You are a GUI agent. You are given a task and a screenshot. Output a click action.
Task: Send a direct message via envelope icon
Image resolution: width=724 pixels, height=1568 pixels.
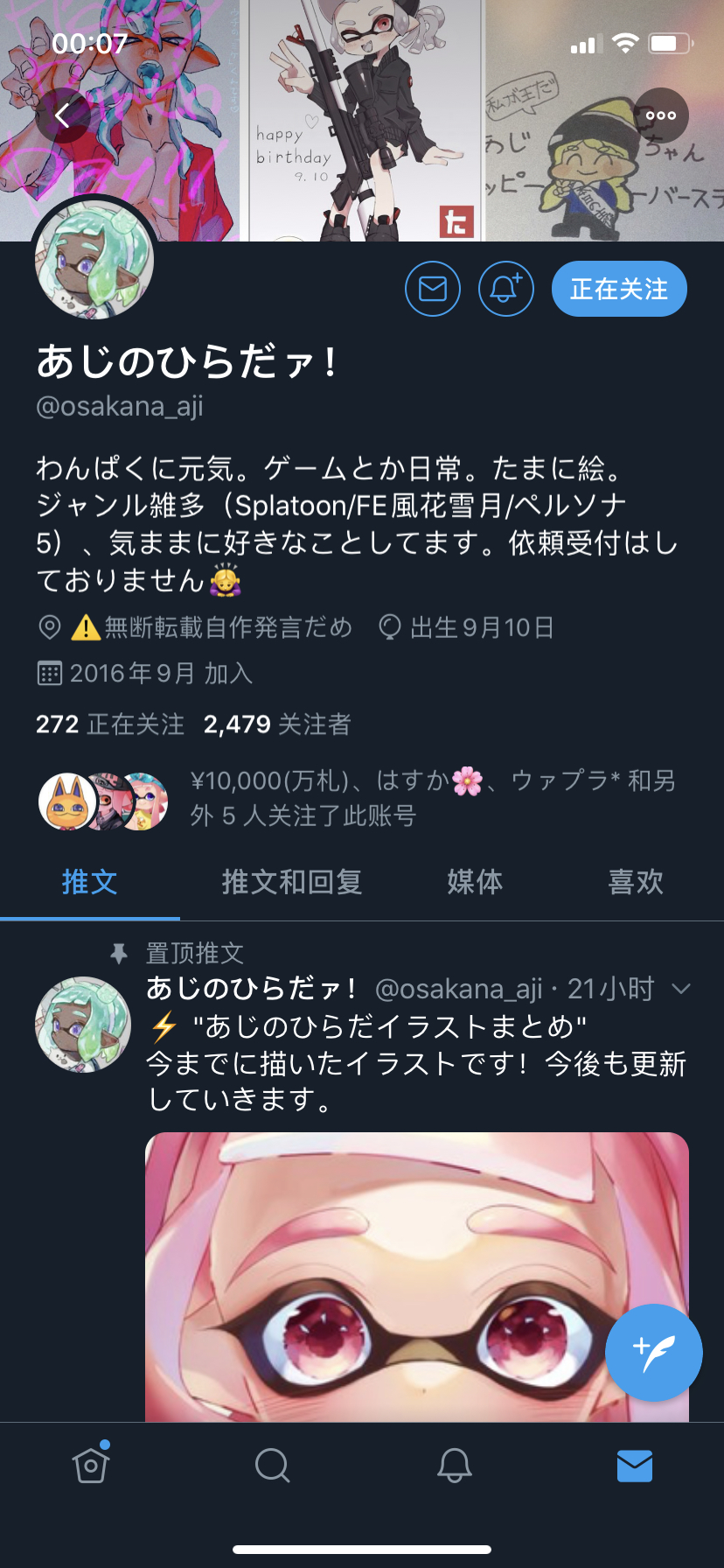pos(433,289)
